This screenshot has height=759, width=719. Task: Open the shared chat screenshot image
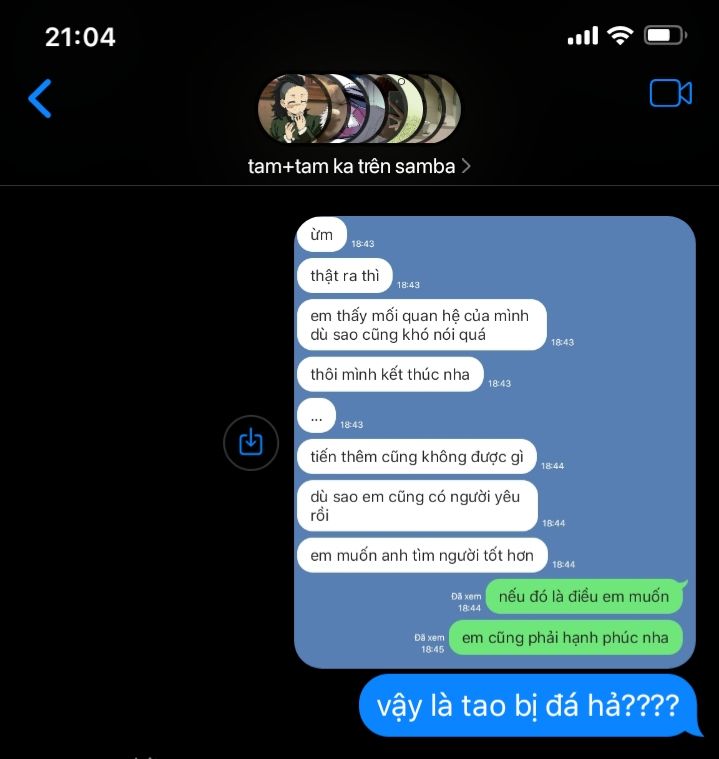point(494,442)
